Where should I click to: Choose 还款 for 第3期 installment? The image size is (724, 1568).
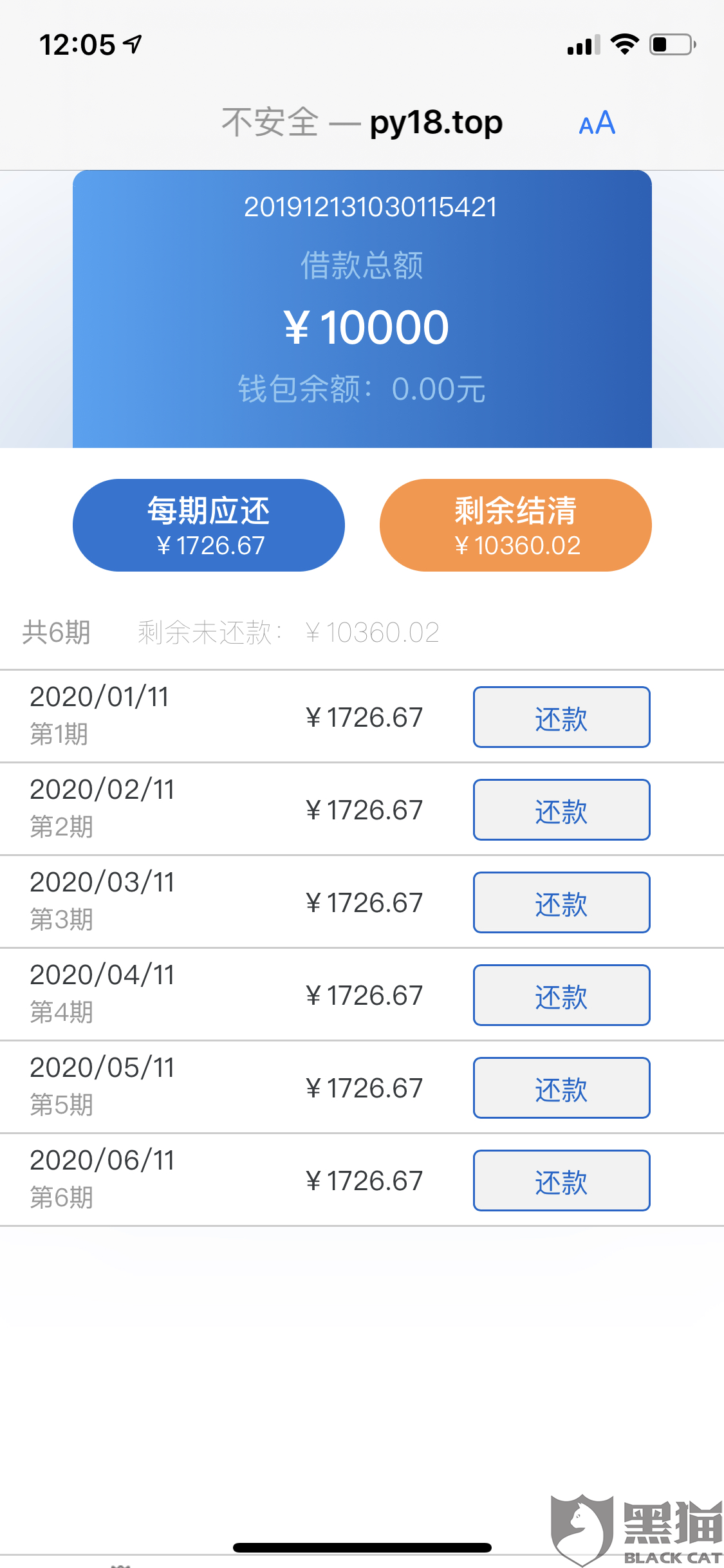coord(561,902)
